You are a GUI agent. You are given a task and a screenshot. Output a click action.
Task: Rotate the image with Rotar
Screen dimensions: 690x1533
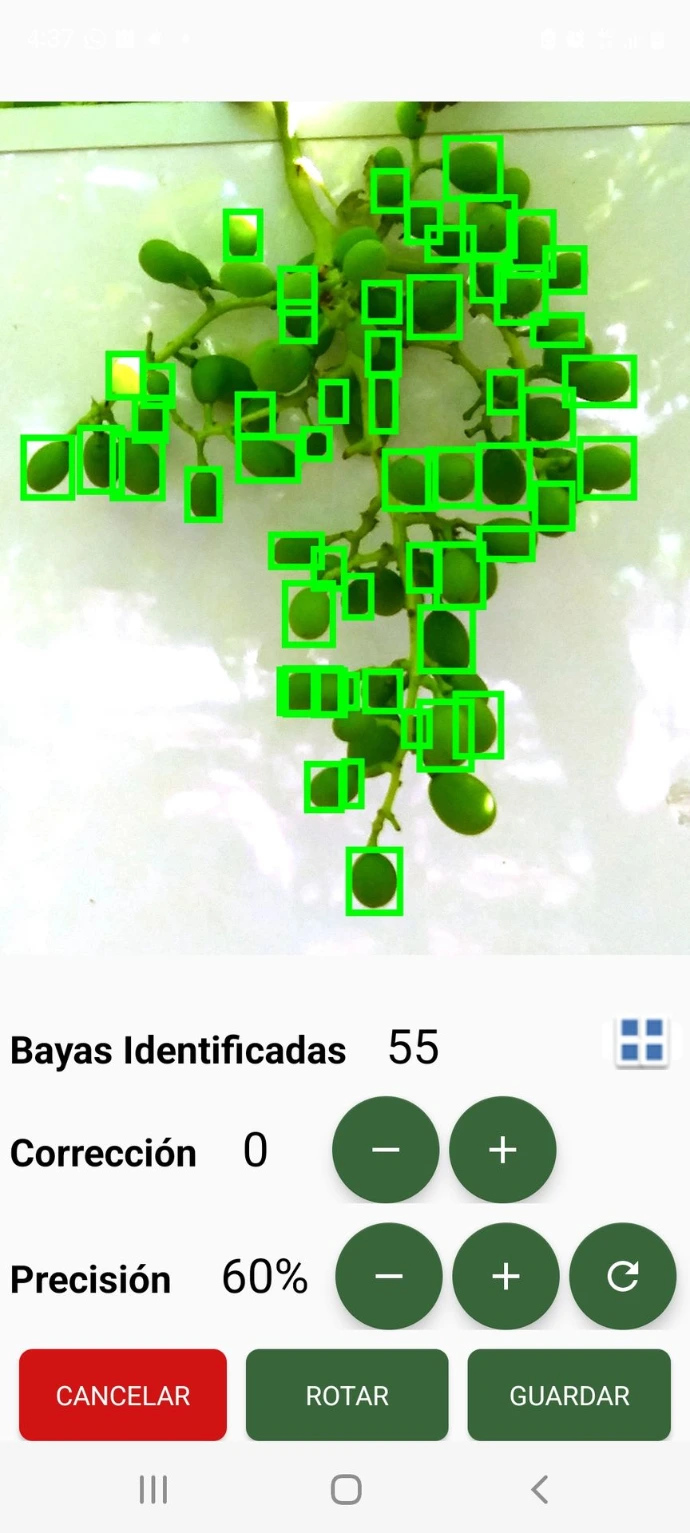(x=347, y=1395)
